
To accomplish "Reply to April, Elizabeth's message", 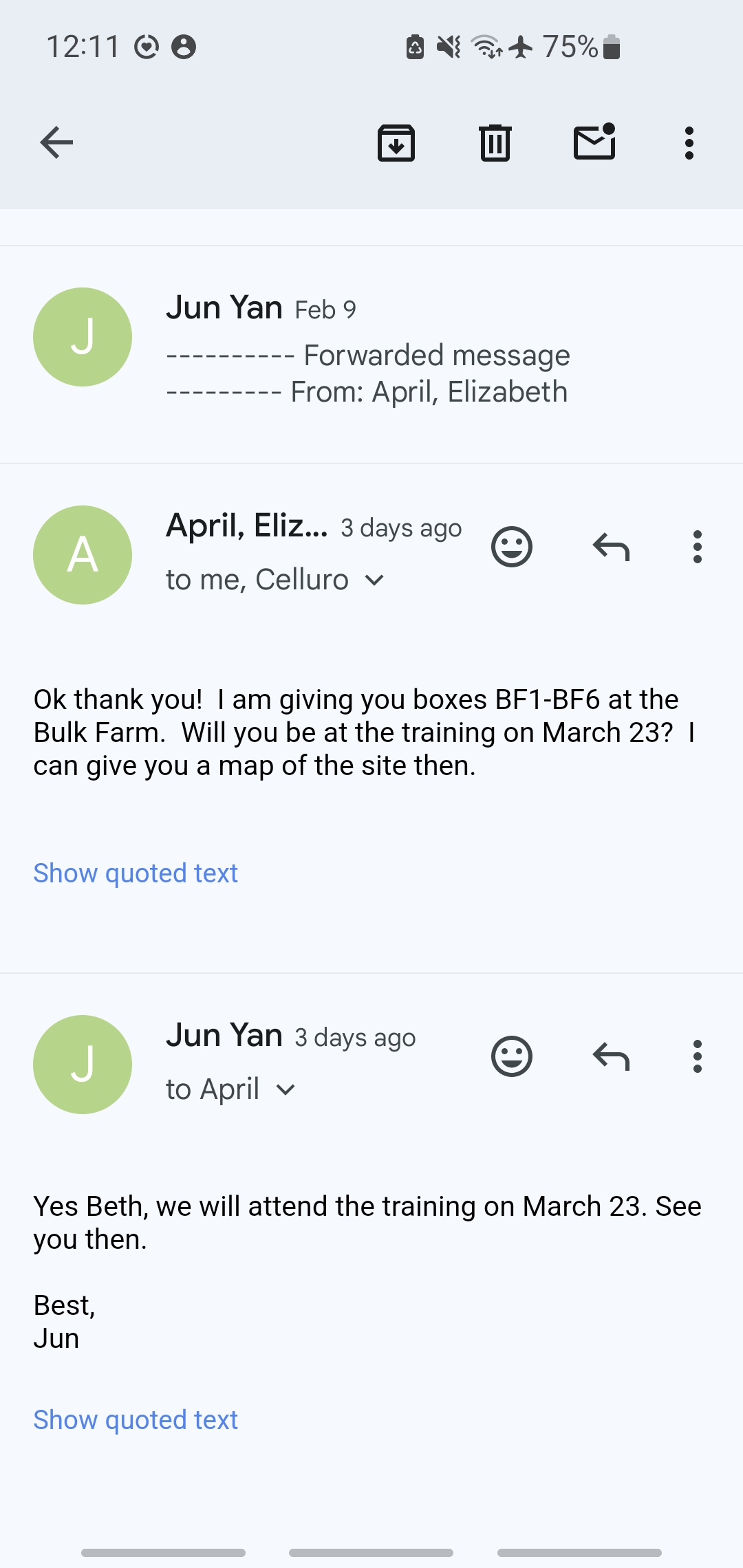I will pos(611,547).
